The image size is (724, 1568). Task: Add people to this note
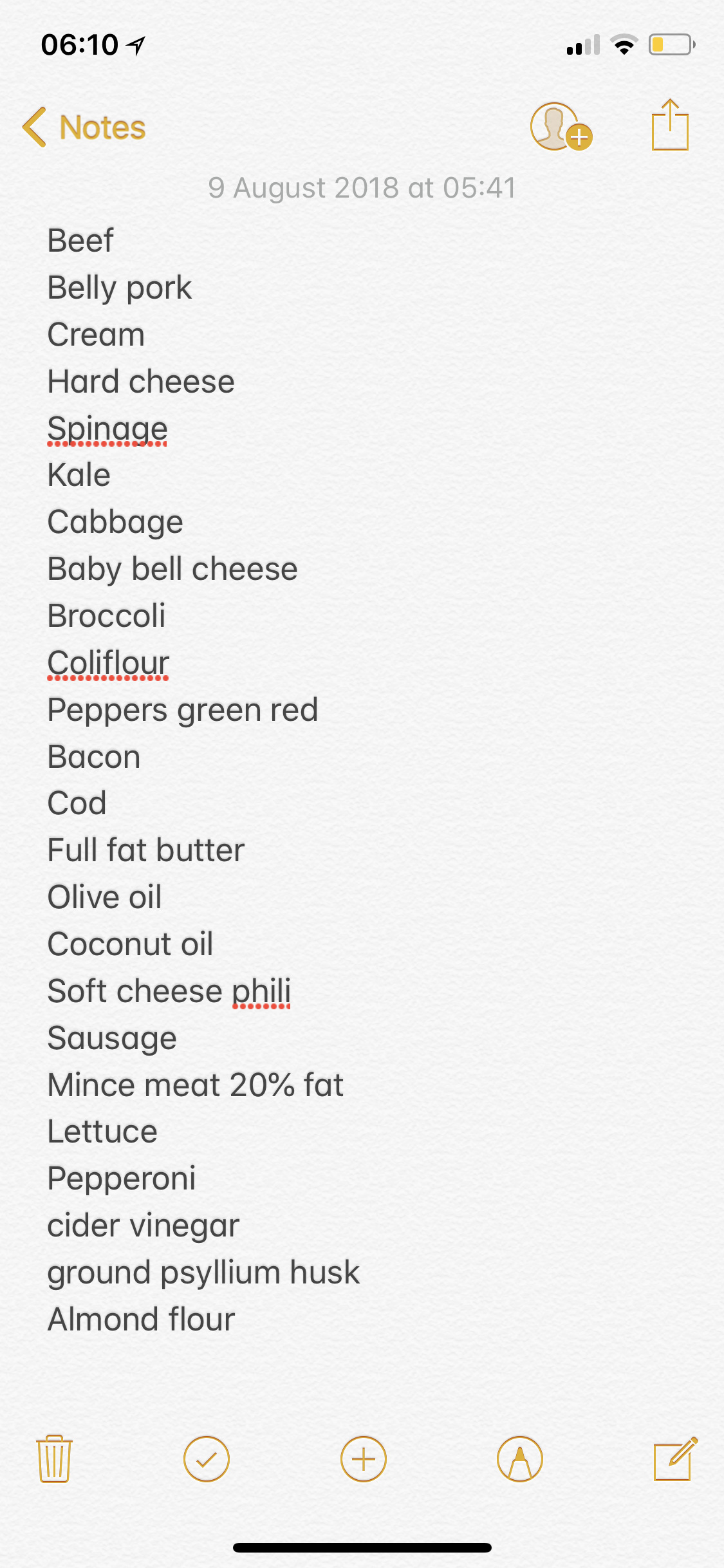[561, 127]
